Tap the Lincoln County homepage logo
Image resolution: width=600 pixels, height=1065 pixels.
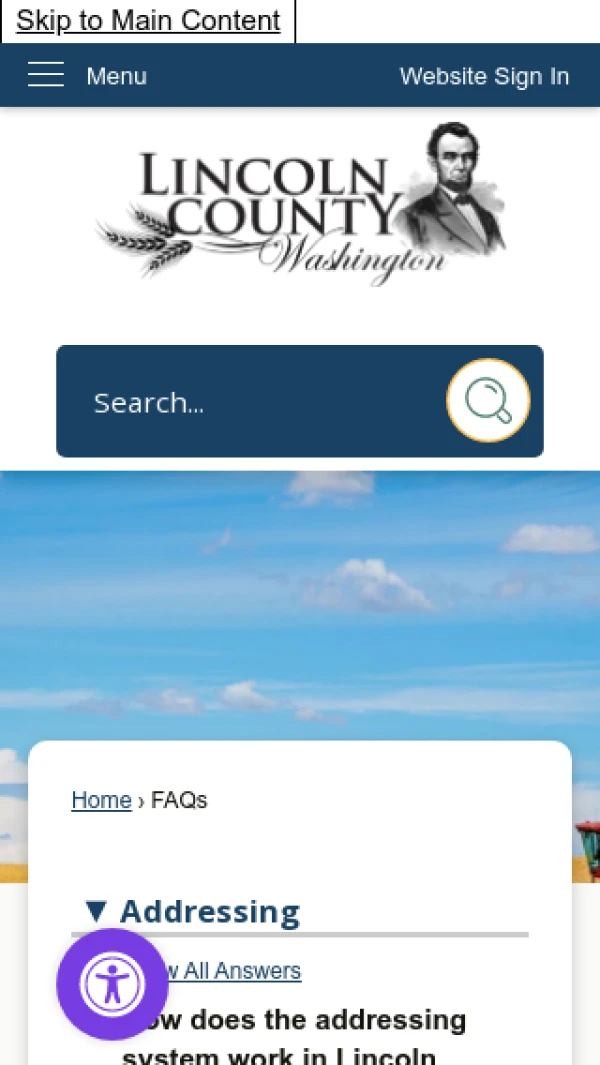(x=300, y=203)
